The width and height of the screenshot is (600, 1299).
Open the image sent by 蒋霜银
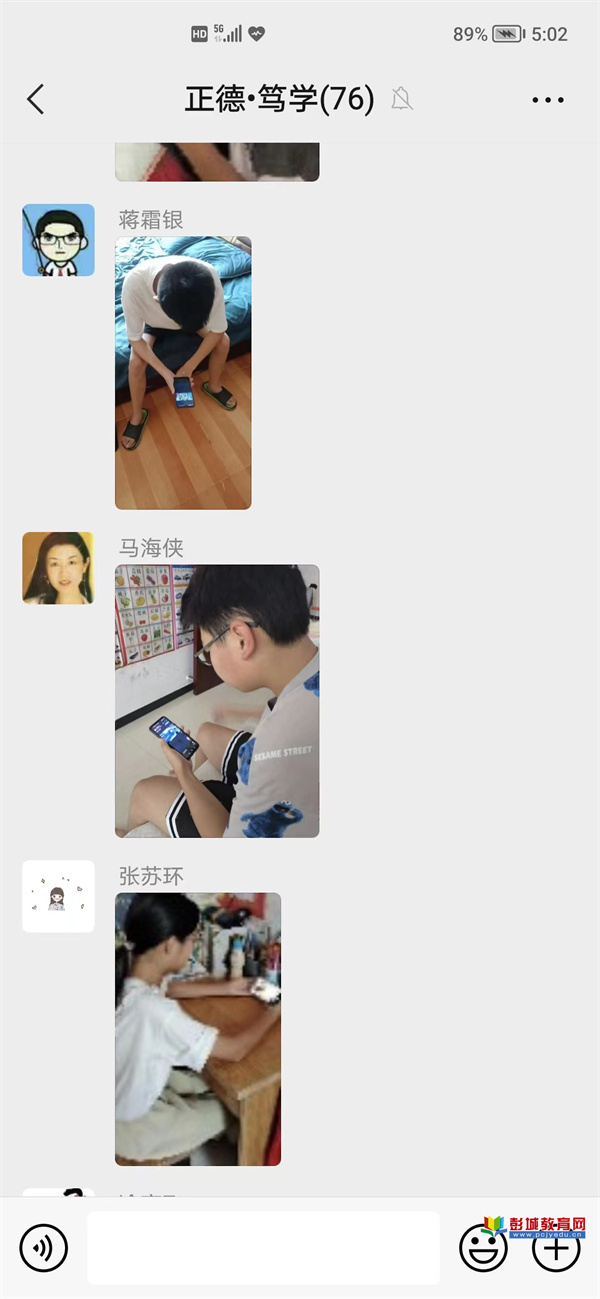183,373
